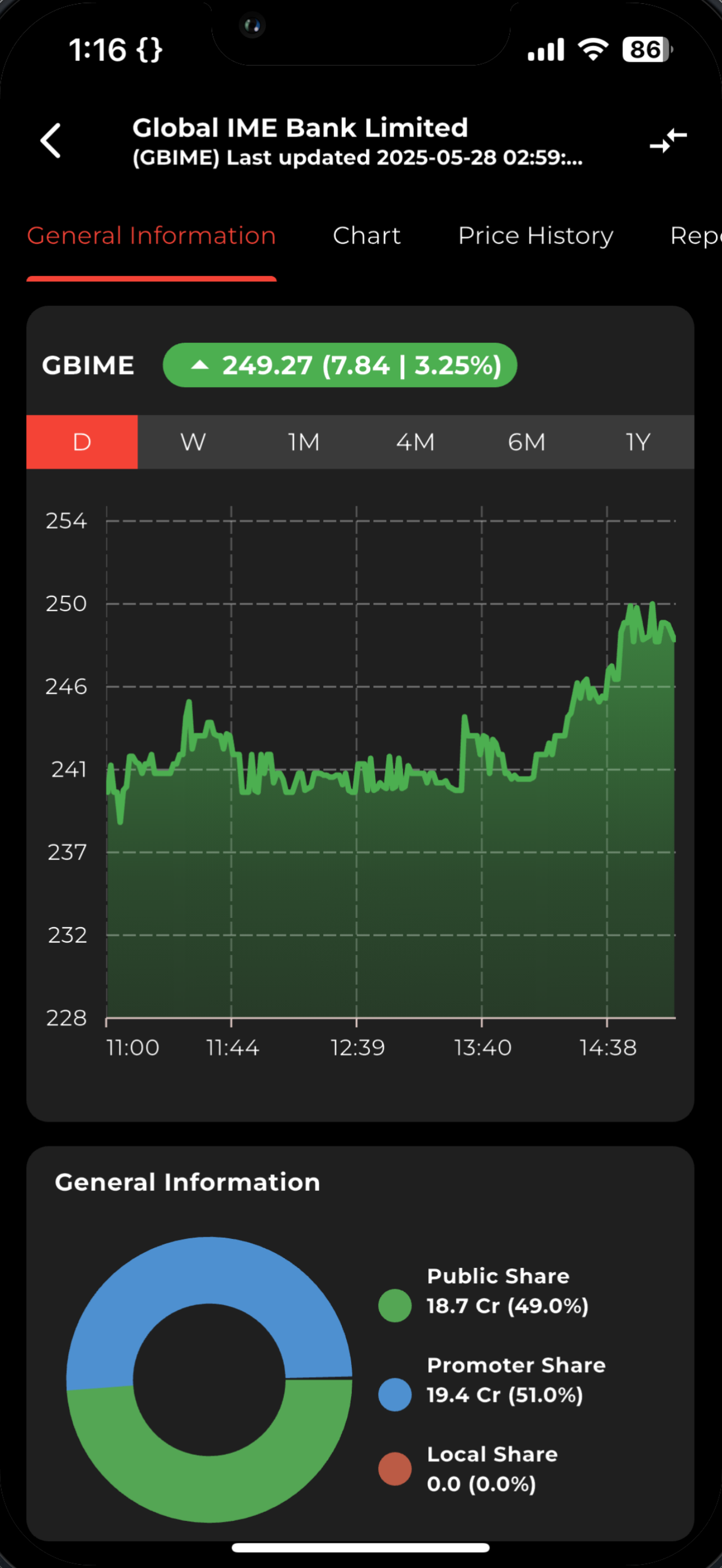Go back using the header arrow
Image resolution: width=722 pixels, height=1568 pixels.
click(x=50, y=141)
